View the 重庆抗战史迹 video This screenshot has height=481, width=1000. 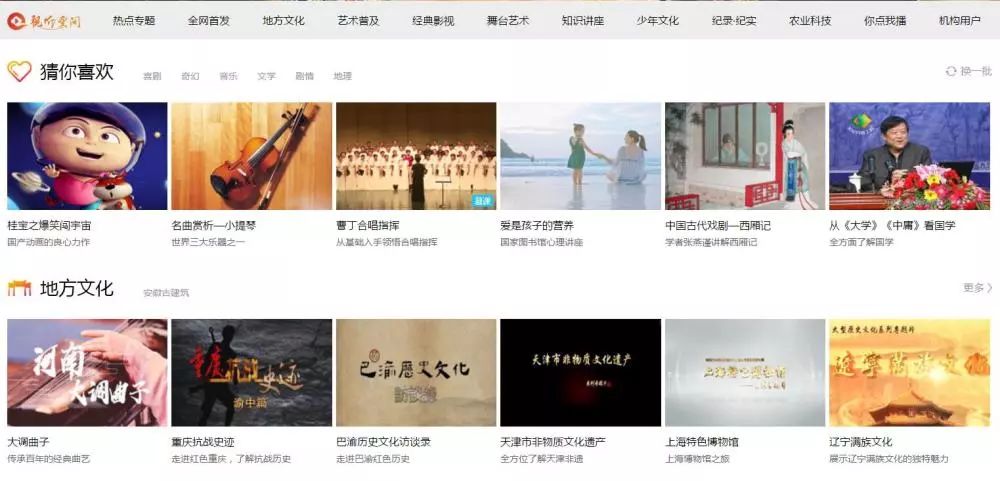251,372
